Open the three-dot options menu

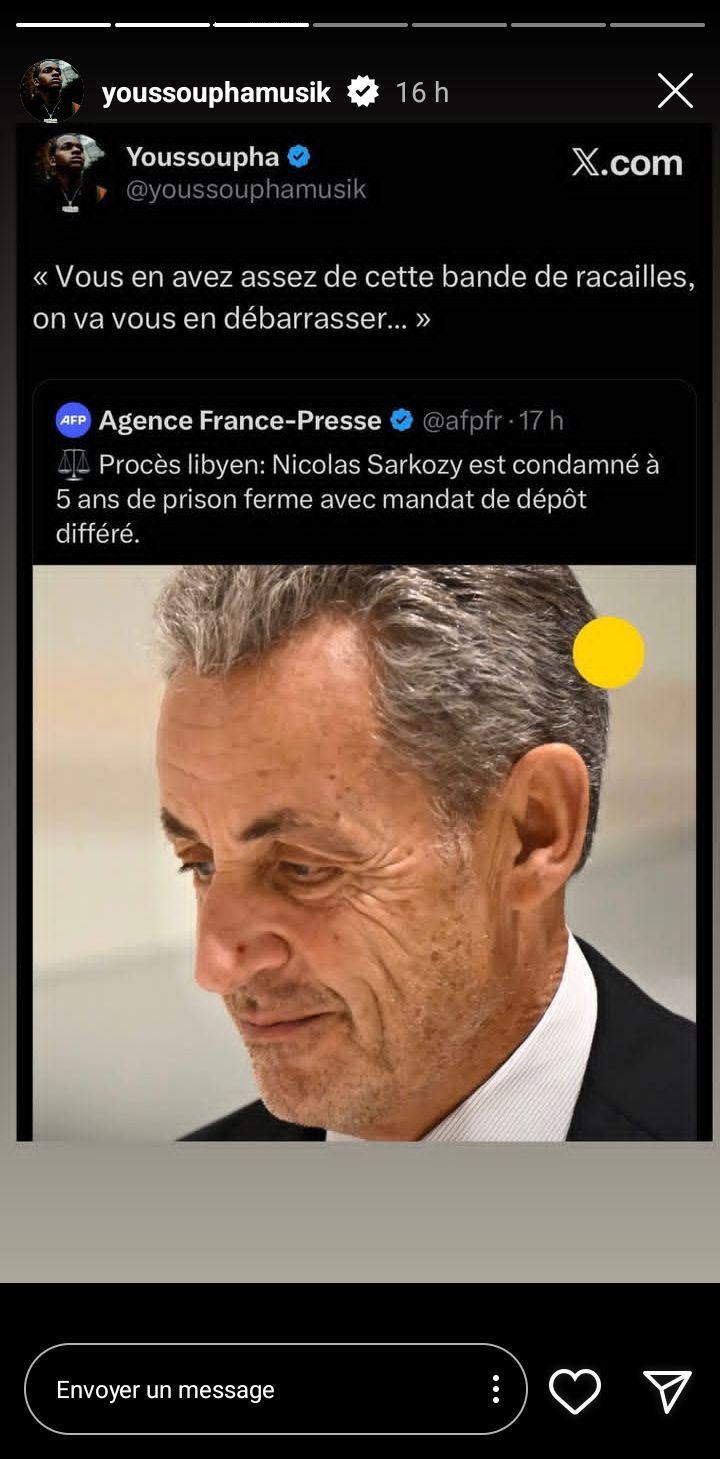495,1389
